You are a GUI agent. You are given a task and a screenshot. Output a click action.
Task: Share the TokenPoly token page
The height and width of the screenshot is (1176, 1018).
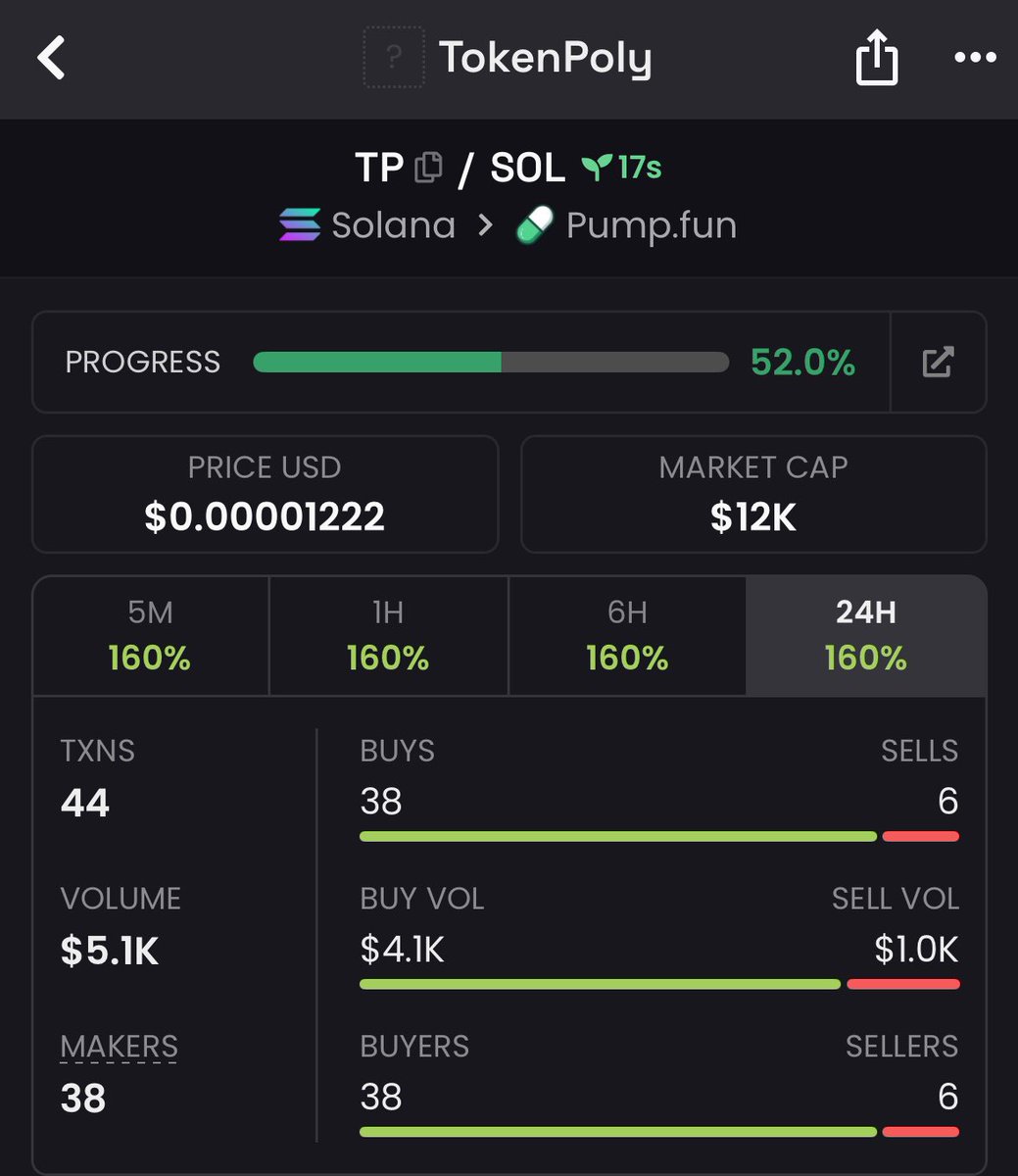point(876,59)
